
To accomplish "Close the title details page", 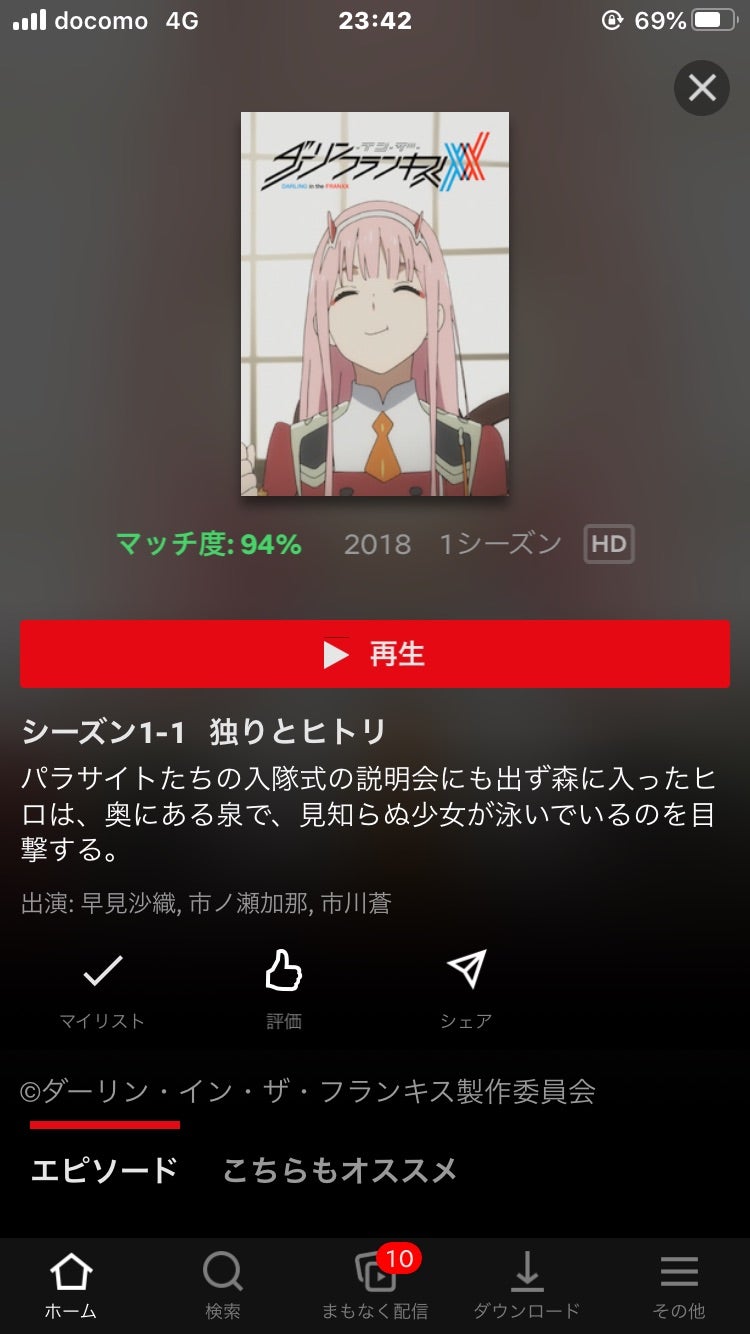I will coord(701,88).
